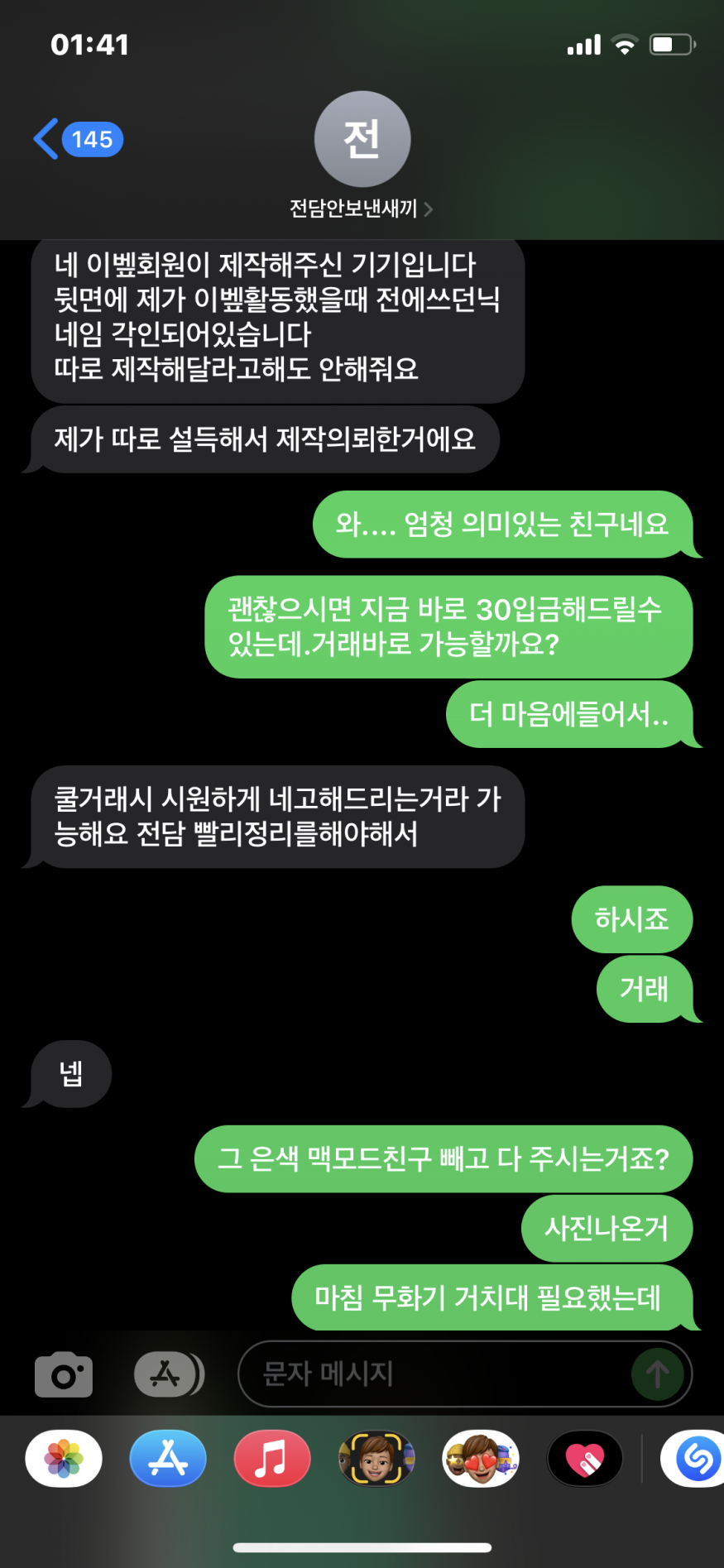Image resolution: width=724 pixels, height=1568 pixels.
Task: Open the camera to attach a photo
Action: pos(64,1374)
